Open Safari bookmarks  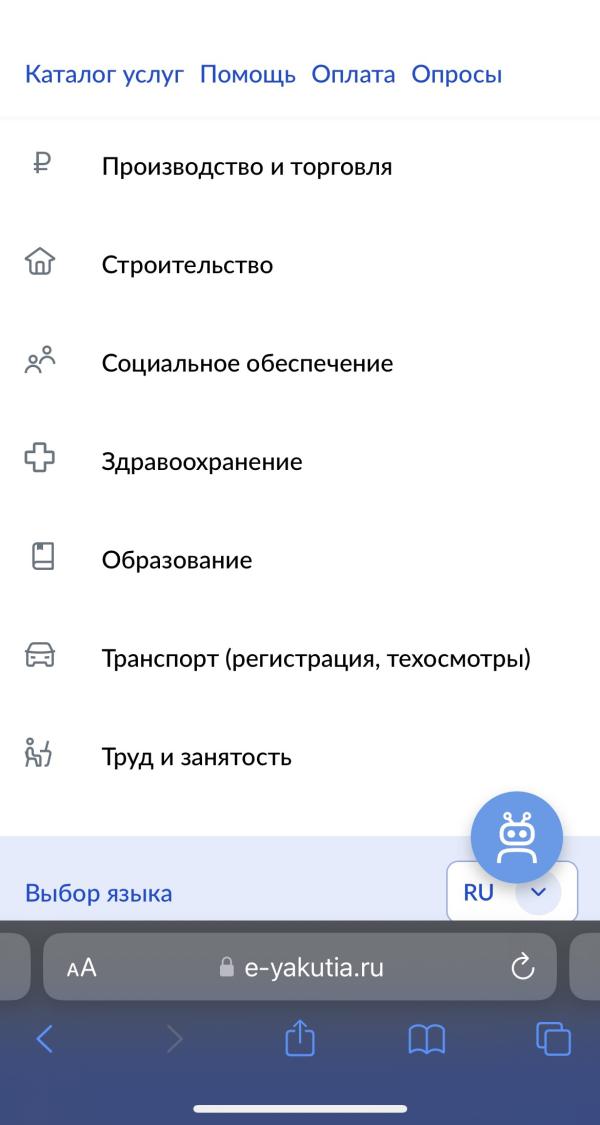pos(426,1040)
